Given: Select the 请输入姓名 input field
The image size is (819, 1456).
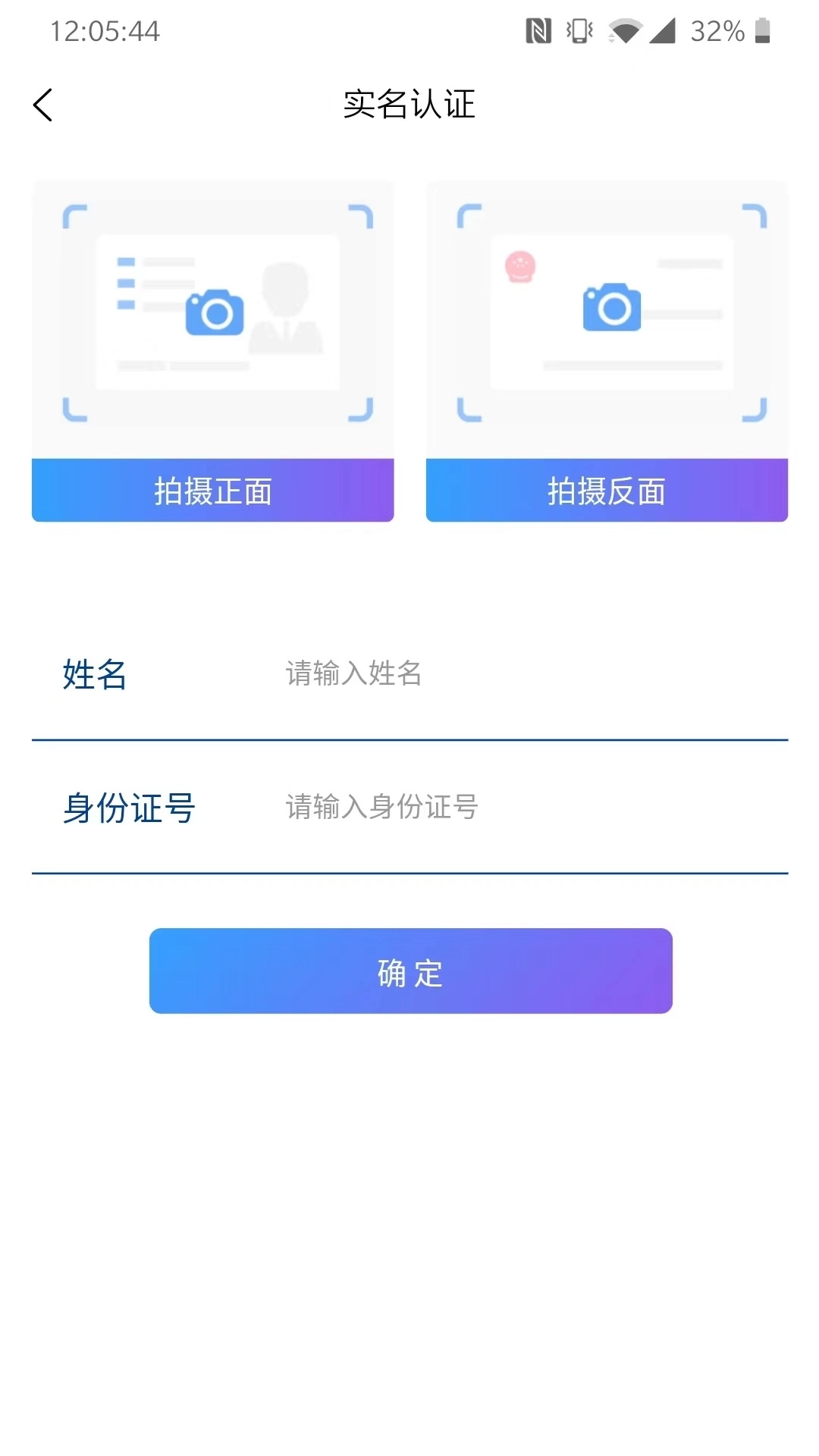Looking at the screenshot, I should coord(353,675).
